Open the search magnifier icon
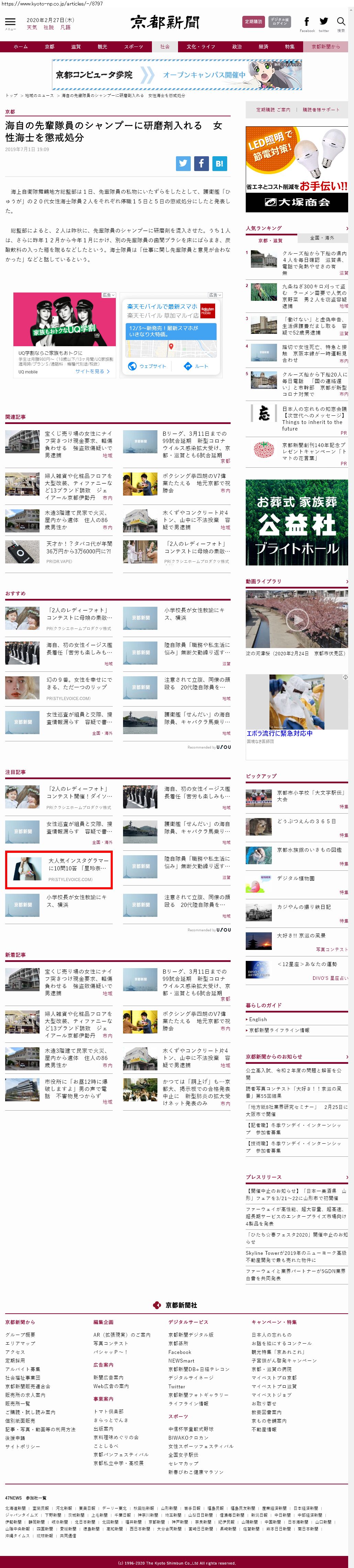The width and height of the screenshot is (354, 1568). (341, 22)
